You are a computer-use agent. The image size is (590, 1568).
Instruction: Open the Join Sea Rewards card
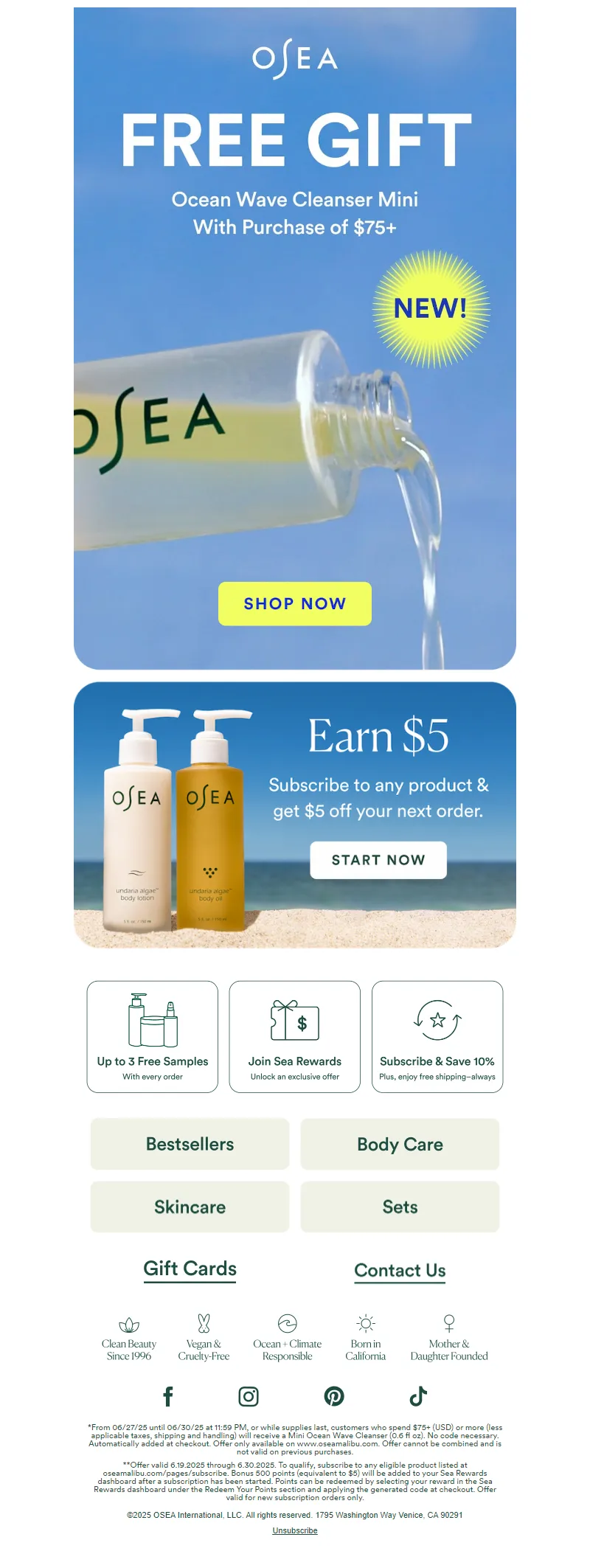click(295, 1036)
